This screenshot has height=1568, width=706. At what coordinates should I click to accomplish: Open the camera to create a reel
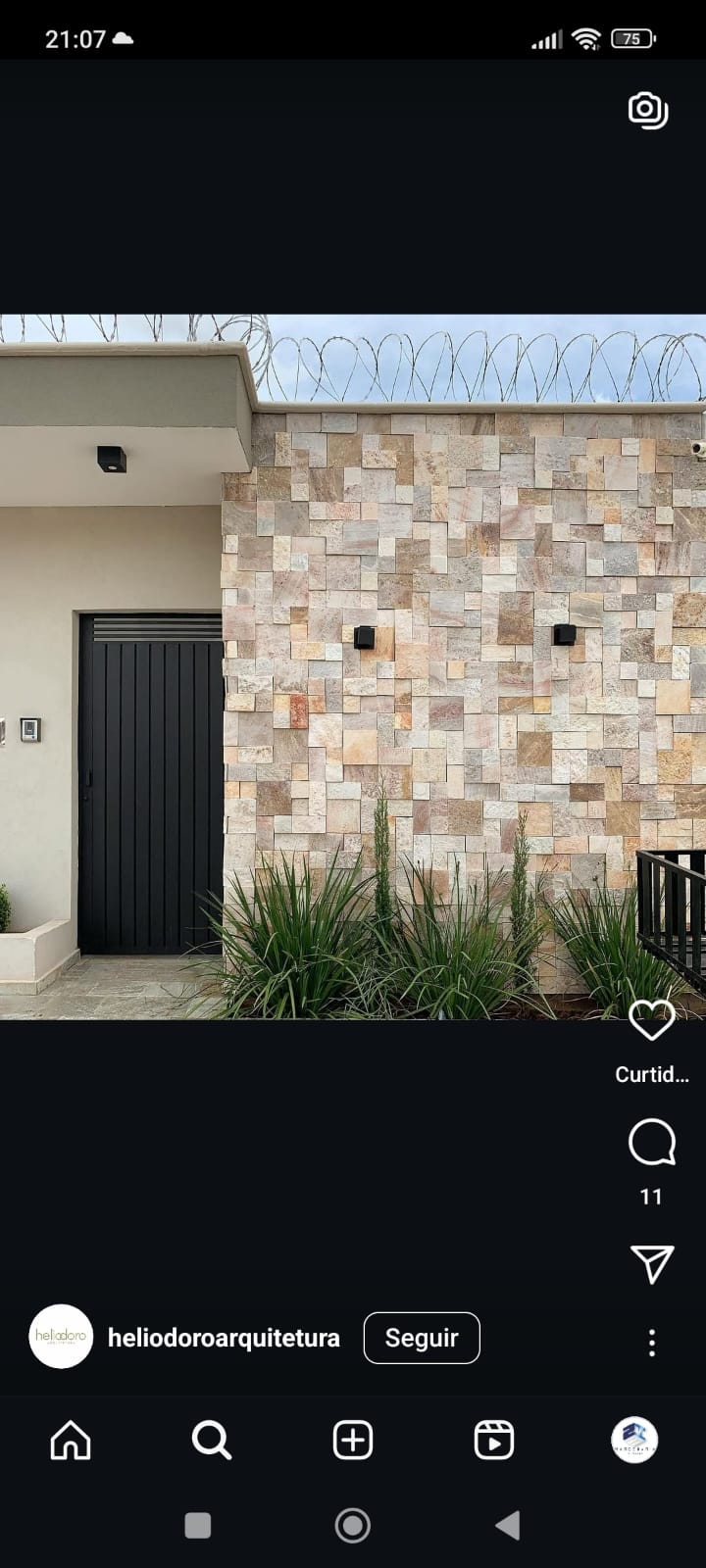[x=648, y=110]
